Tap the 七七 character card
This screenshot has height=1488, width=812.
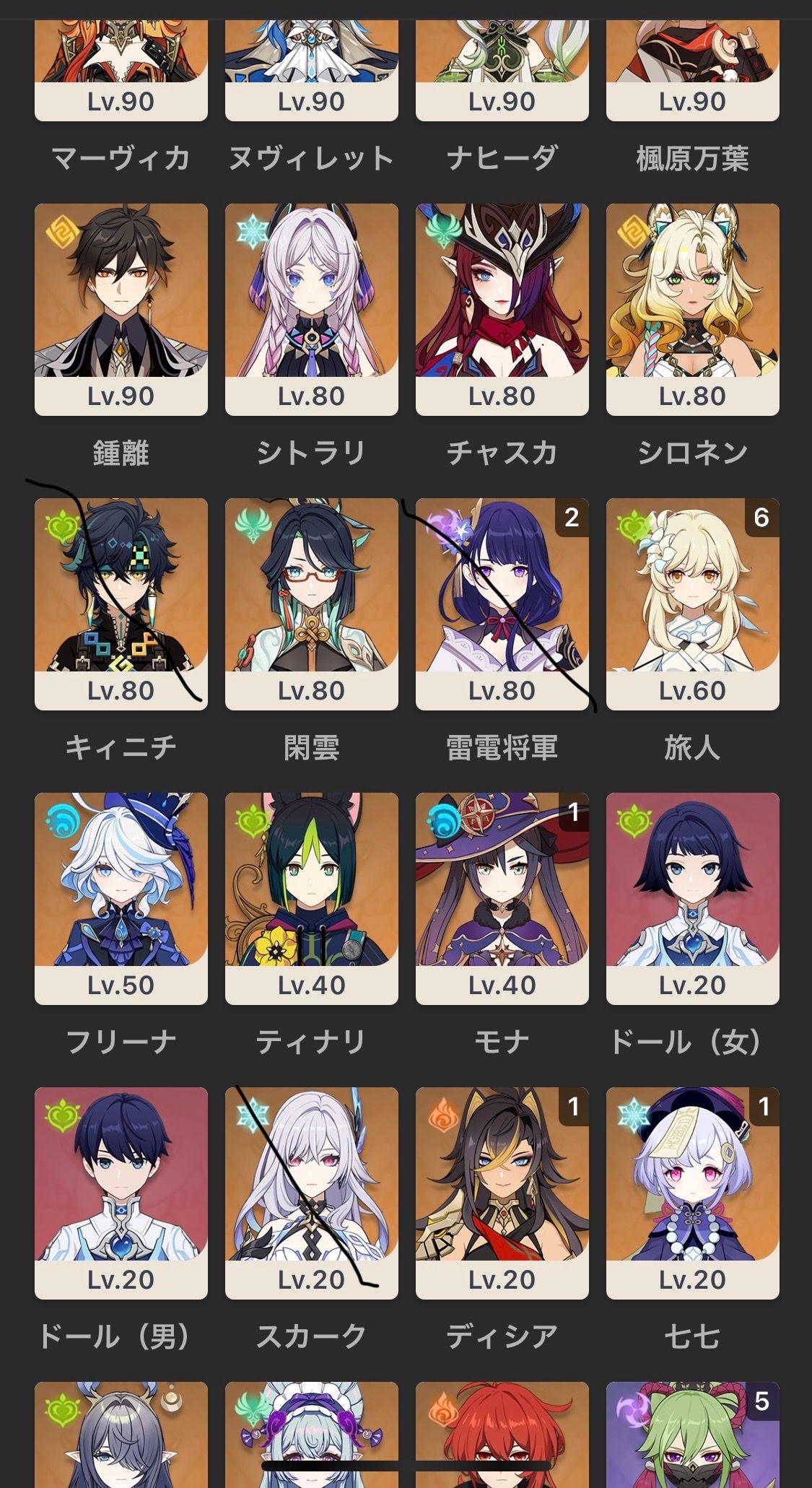point(693,1193)
